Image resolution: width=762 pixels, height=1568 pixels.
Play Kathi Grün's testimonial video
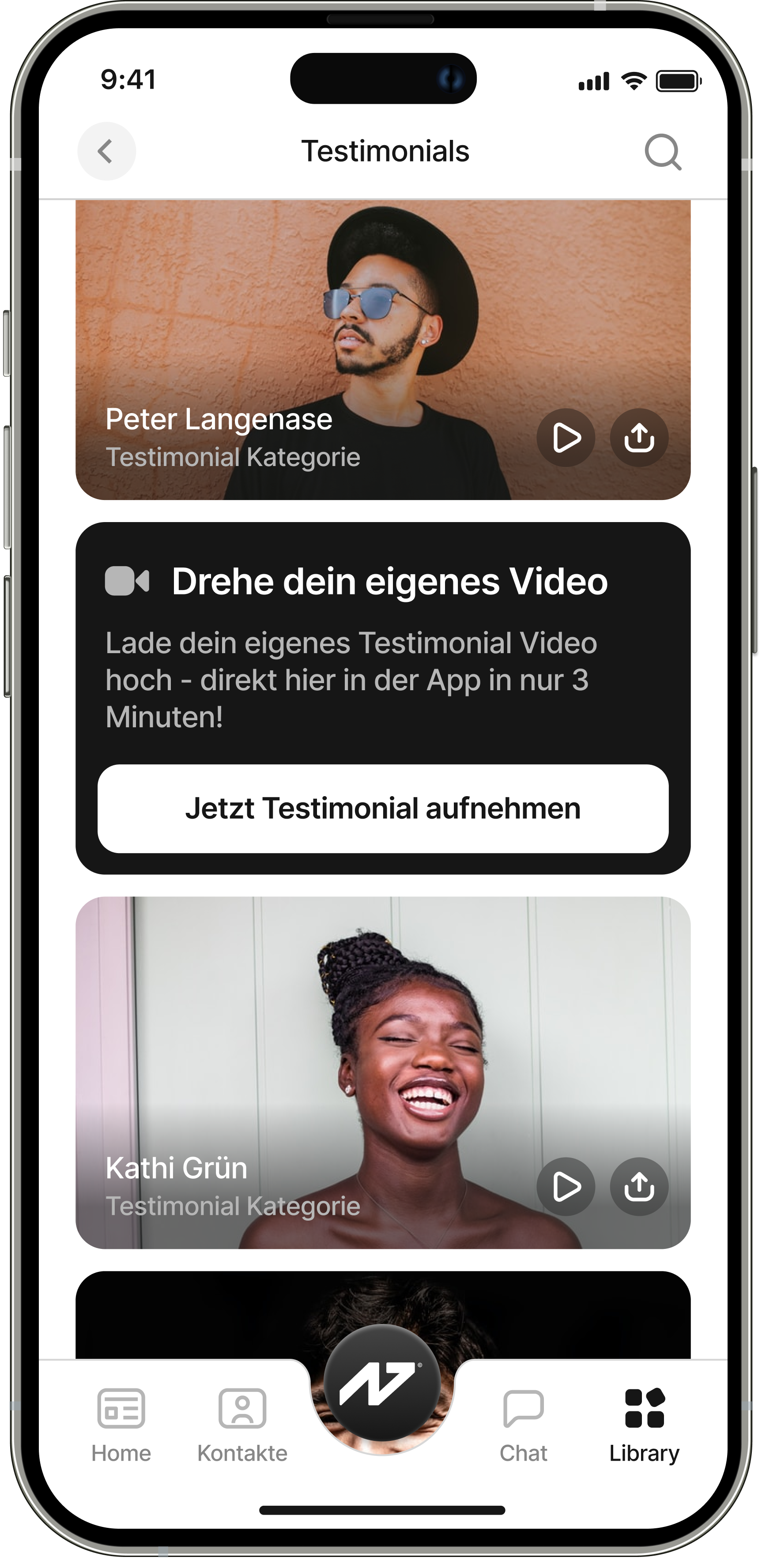(566, 1186)
